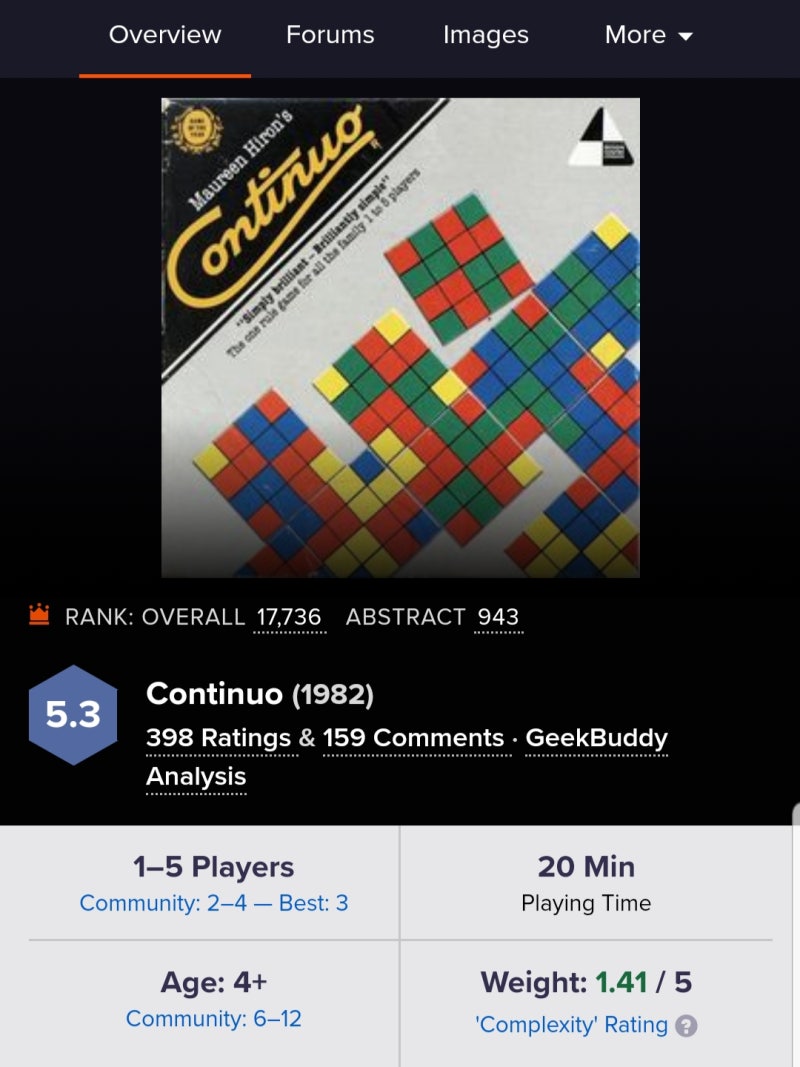Select the Overview tab
The height and width of the screenshot is (1067, 800).
tap(165, 35)
